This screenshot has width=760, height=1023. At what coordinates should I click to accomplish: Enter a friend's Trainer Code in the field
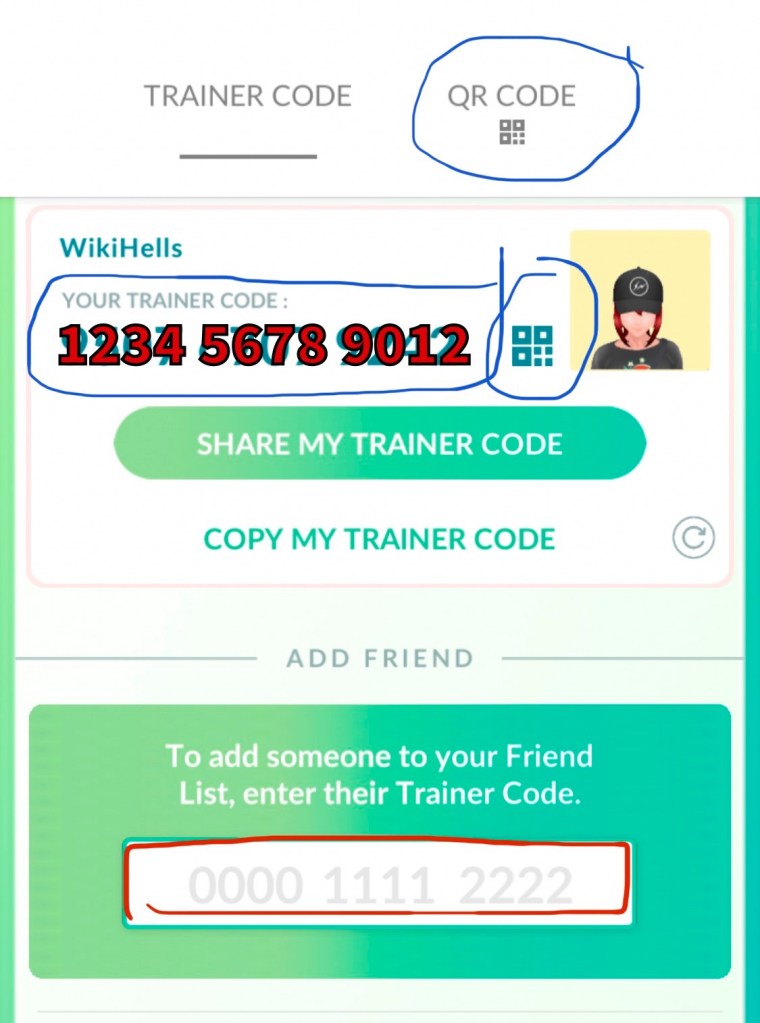[378, 886]
